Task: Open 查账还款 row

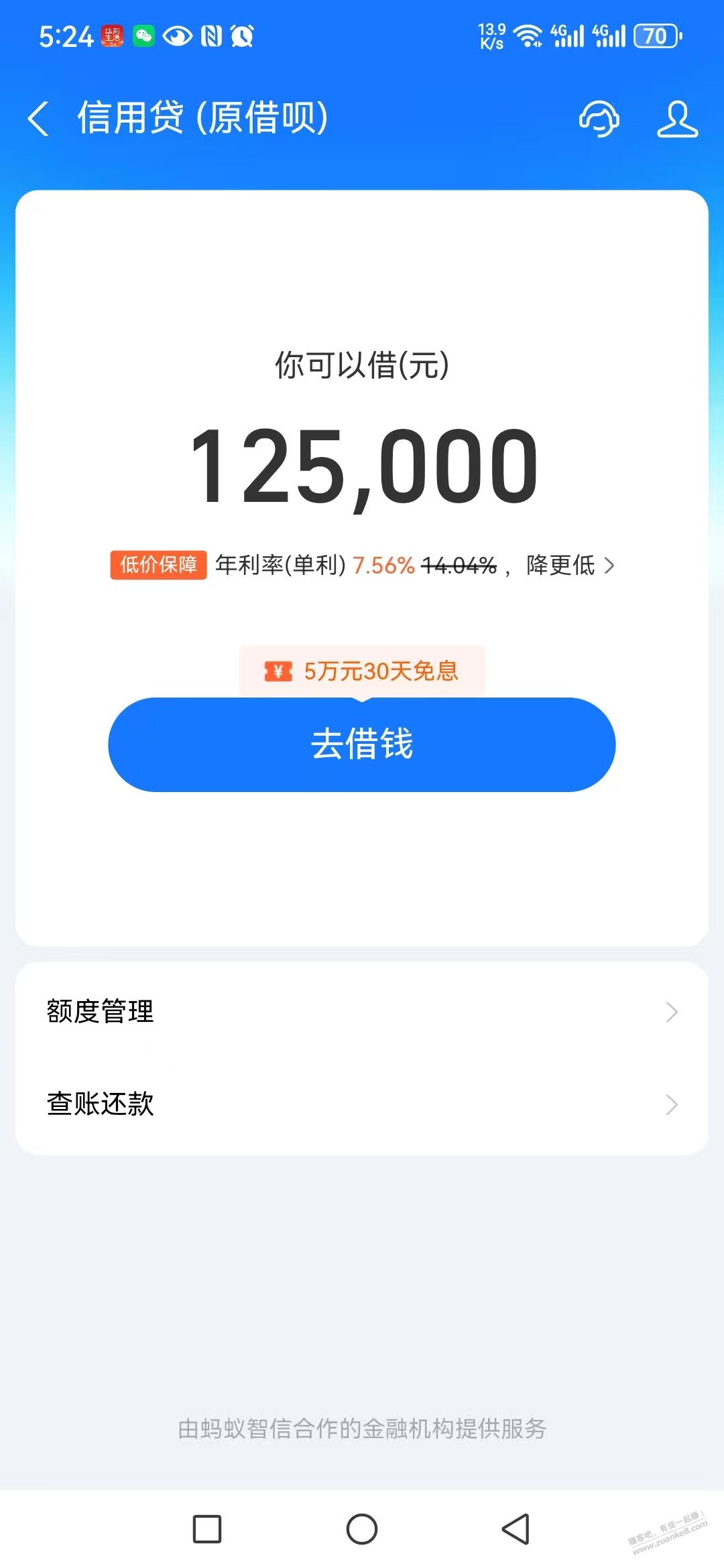Action: click(362, 1104)
